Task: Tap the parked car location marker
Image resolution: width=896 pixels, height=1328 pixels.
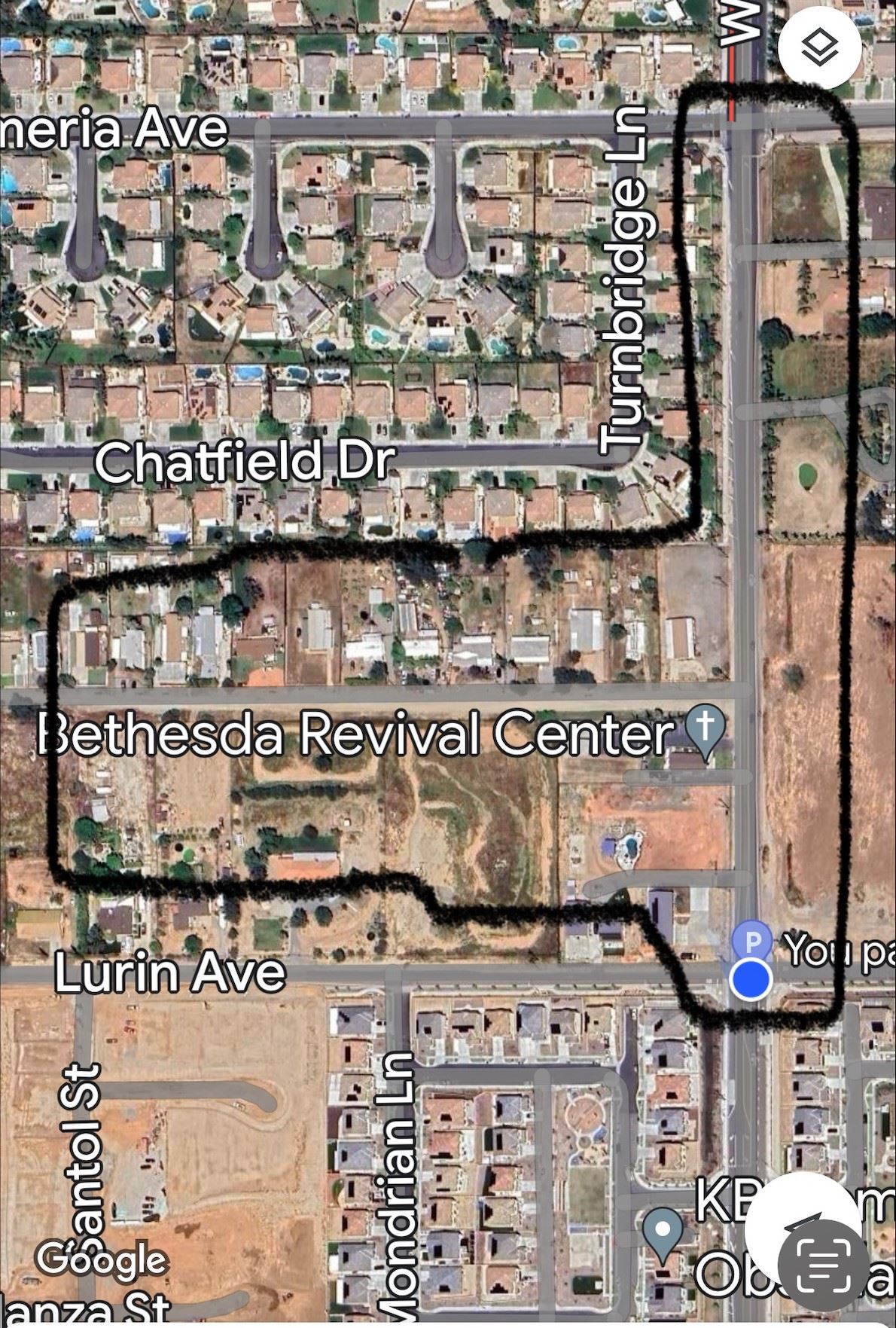Action: click(x=752, y=939)
